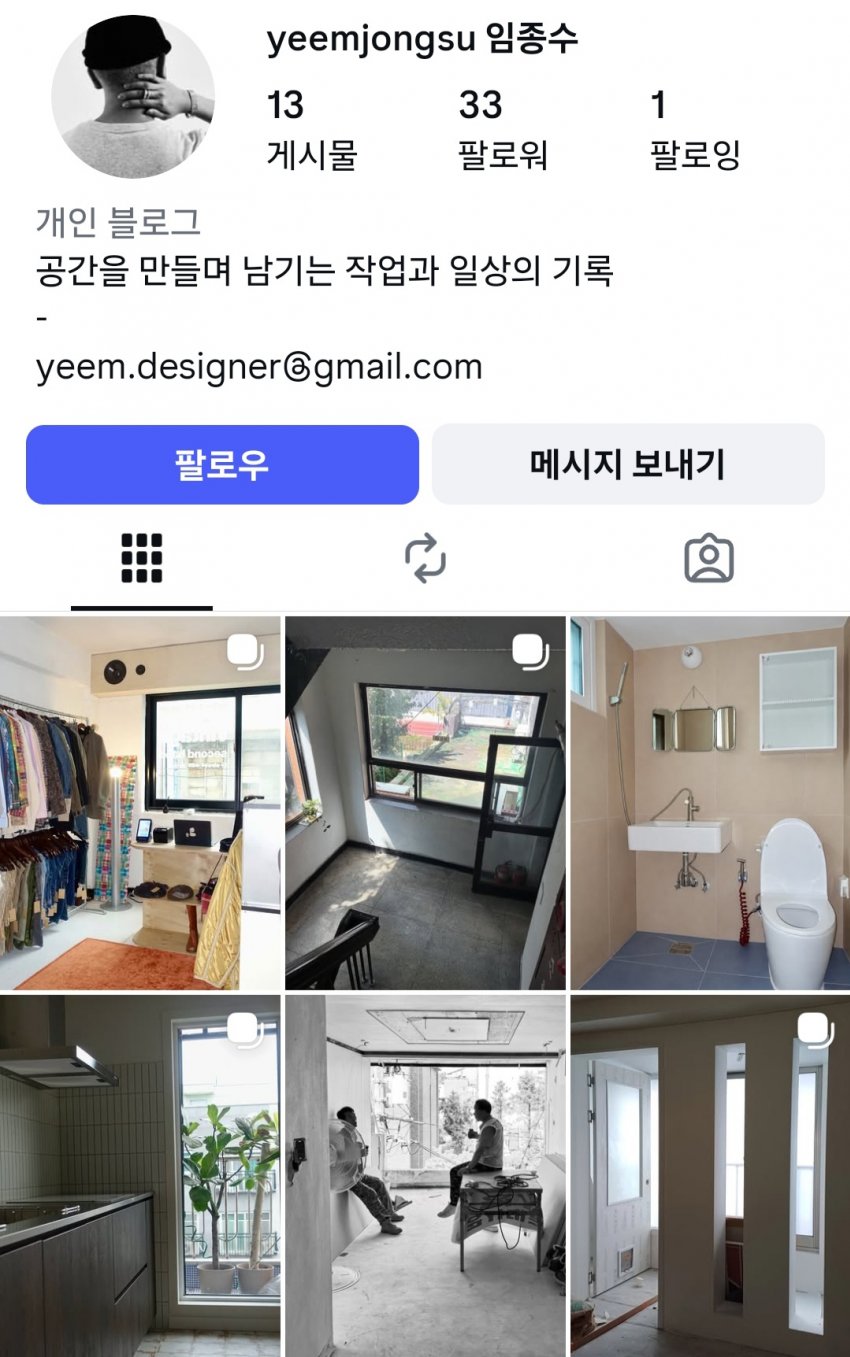Screen dimensions: 850x1357
Task: Open the white door and narrow windows post
Action: pyautogui.click(x=710, y=1176)
